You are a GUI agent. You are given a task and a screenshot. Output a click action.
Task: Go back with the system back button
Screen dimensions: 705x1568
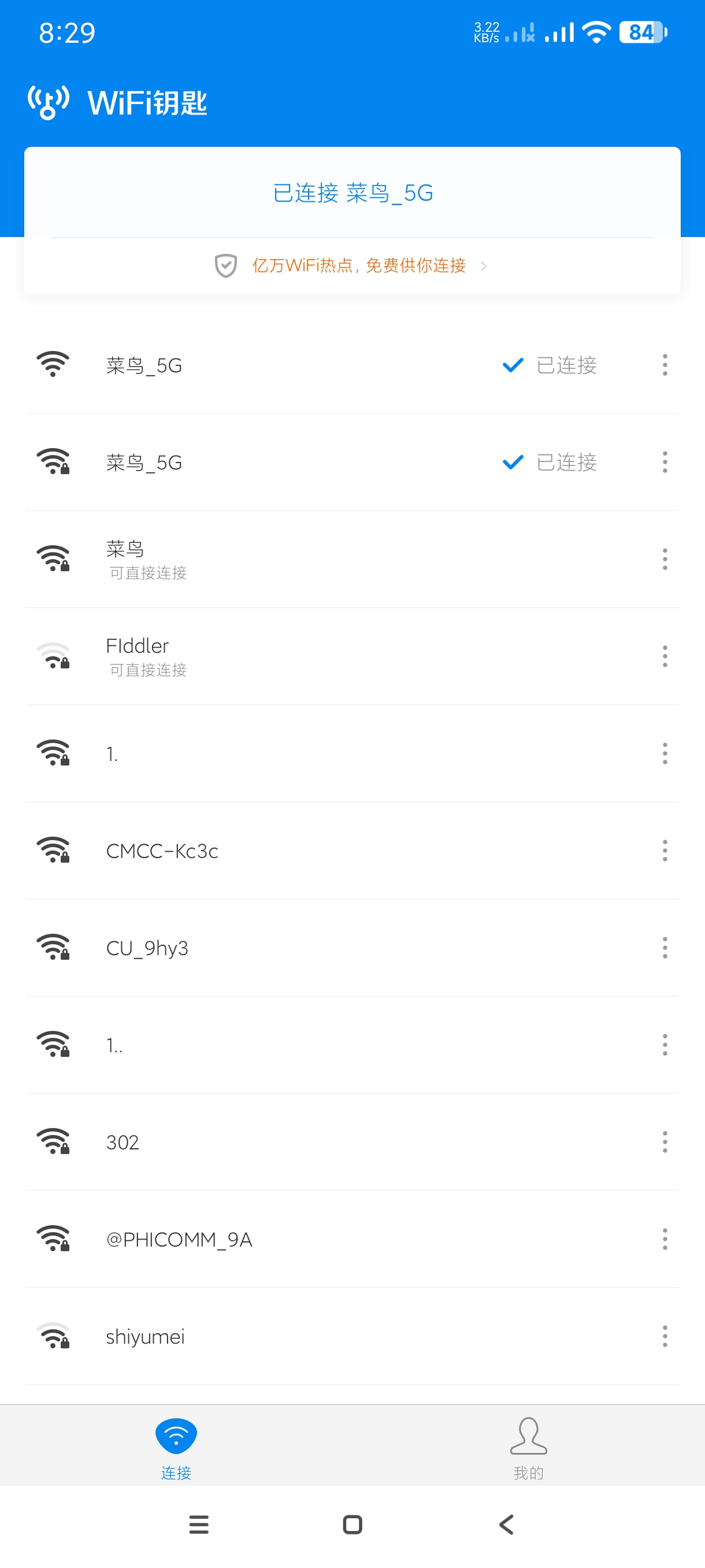pos(506,1524)
